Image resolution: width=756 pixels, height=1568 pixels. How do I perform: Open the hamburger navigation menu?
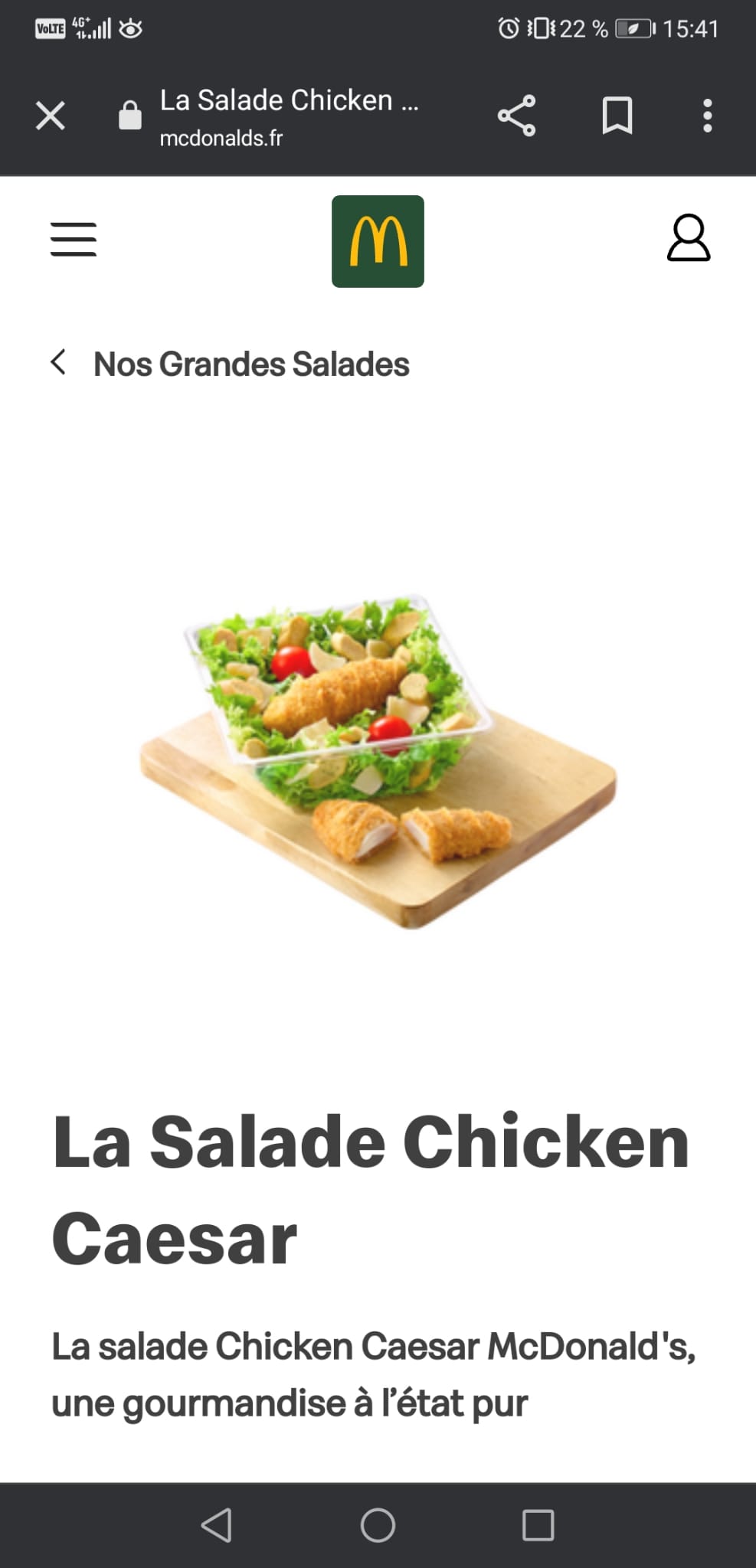[x=74, y=240]
